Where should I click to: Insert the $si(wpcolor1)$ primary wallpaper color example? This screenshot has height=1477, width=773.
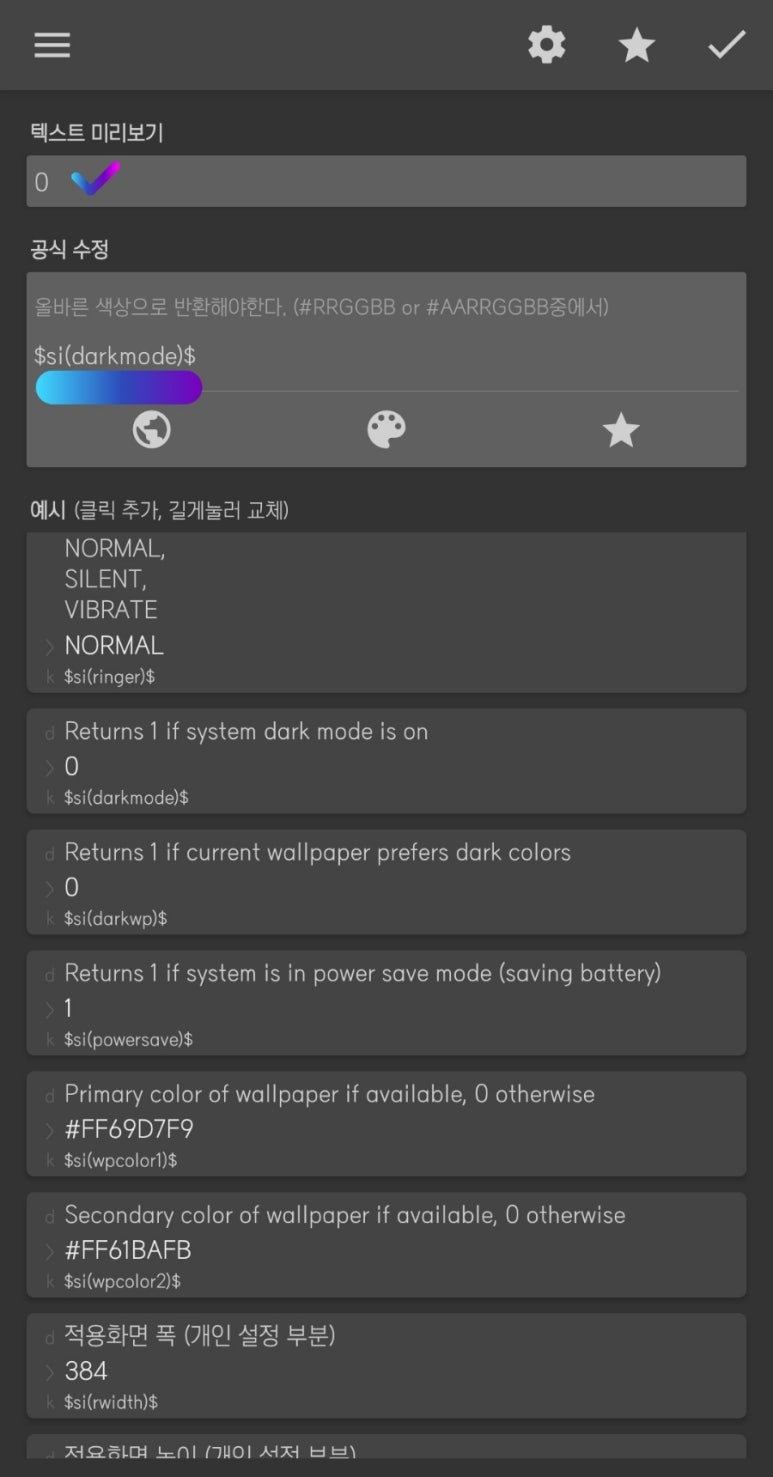[x=385, y=1124]
